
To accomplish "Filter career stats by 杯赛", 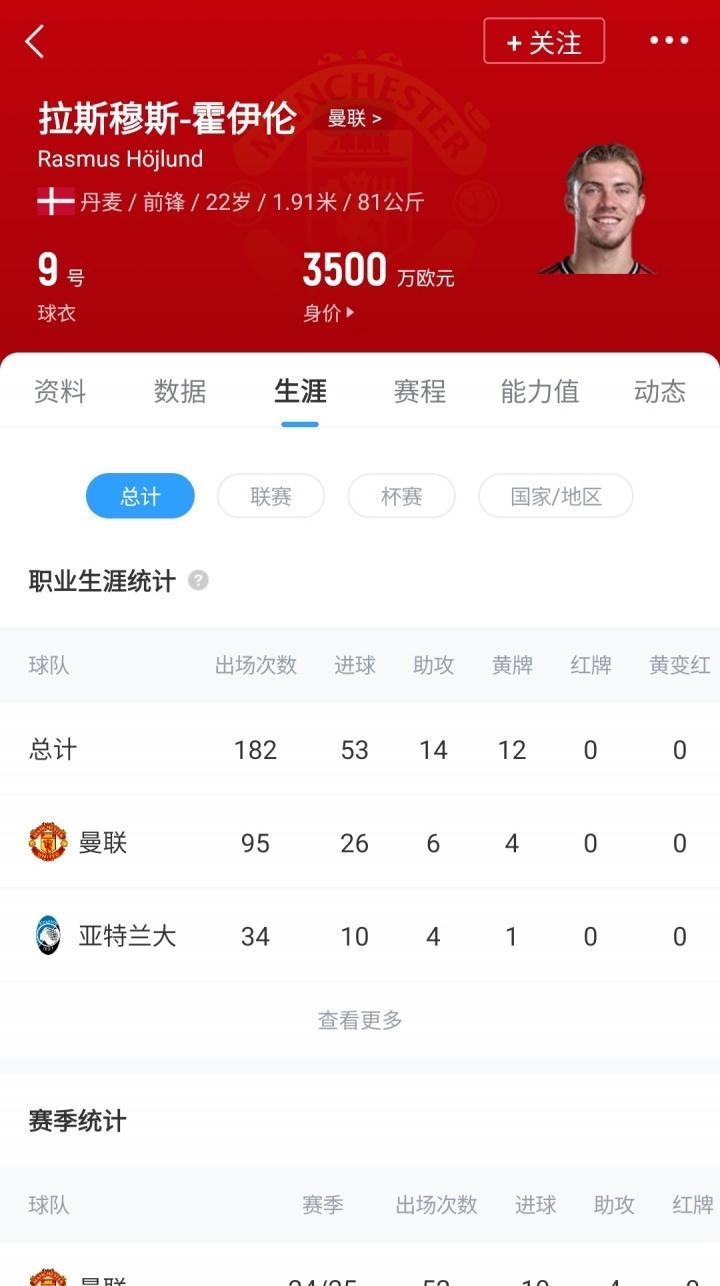I will tap(402, 496).
